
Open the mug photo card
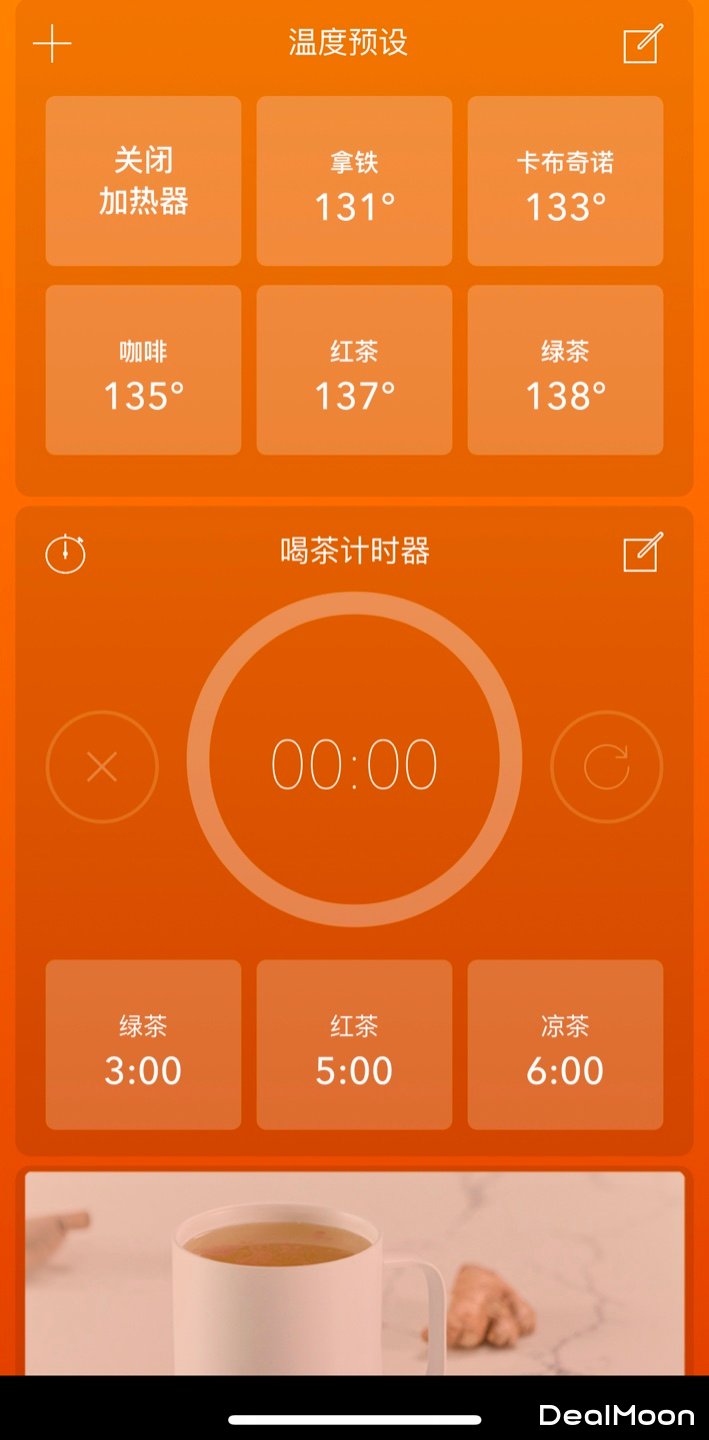click(354, 1273)
